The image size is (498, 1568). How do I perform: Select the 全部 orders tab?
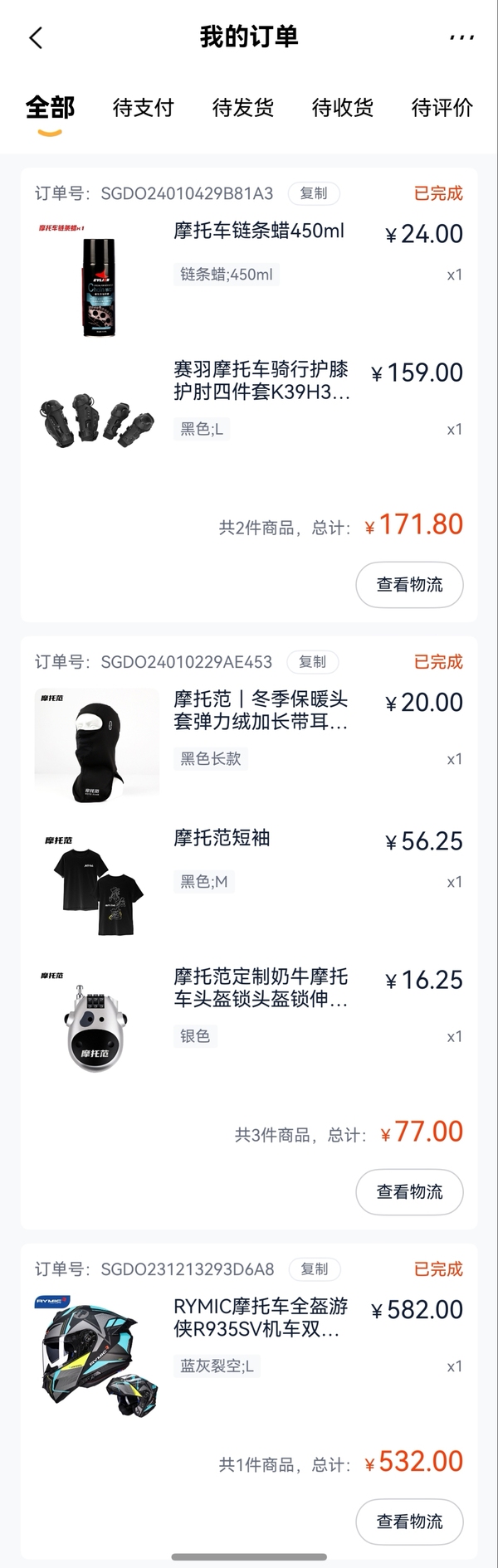[50, 108]
